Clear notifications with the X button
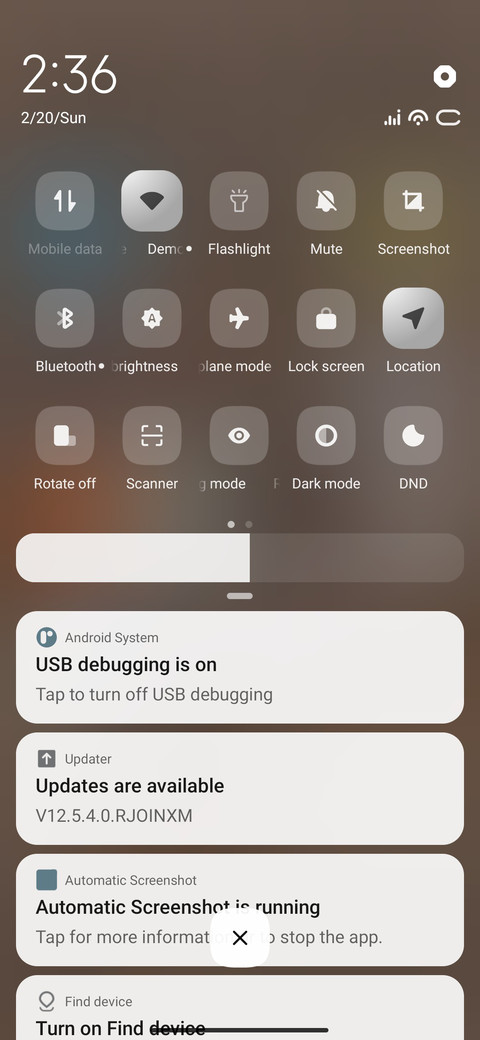 tap(240, 938)
